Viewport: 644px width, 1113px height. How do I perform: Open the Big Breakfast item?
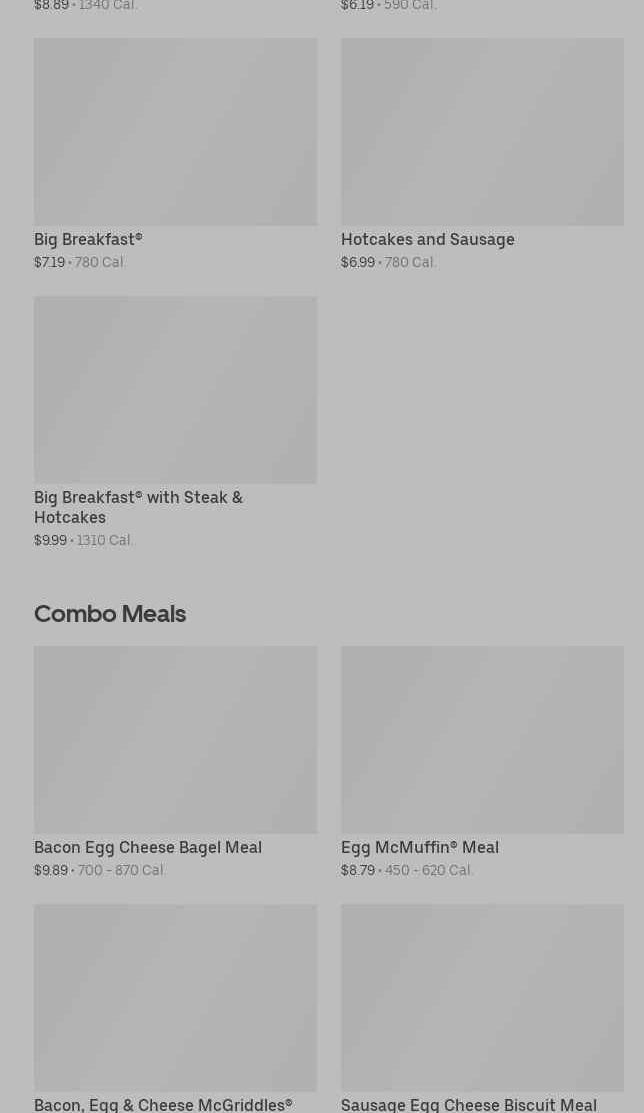175,154
